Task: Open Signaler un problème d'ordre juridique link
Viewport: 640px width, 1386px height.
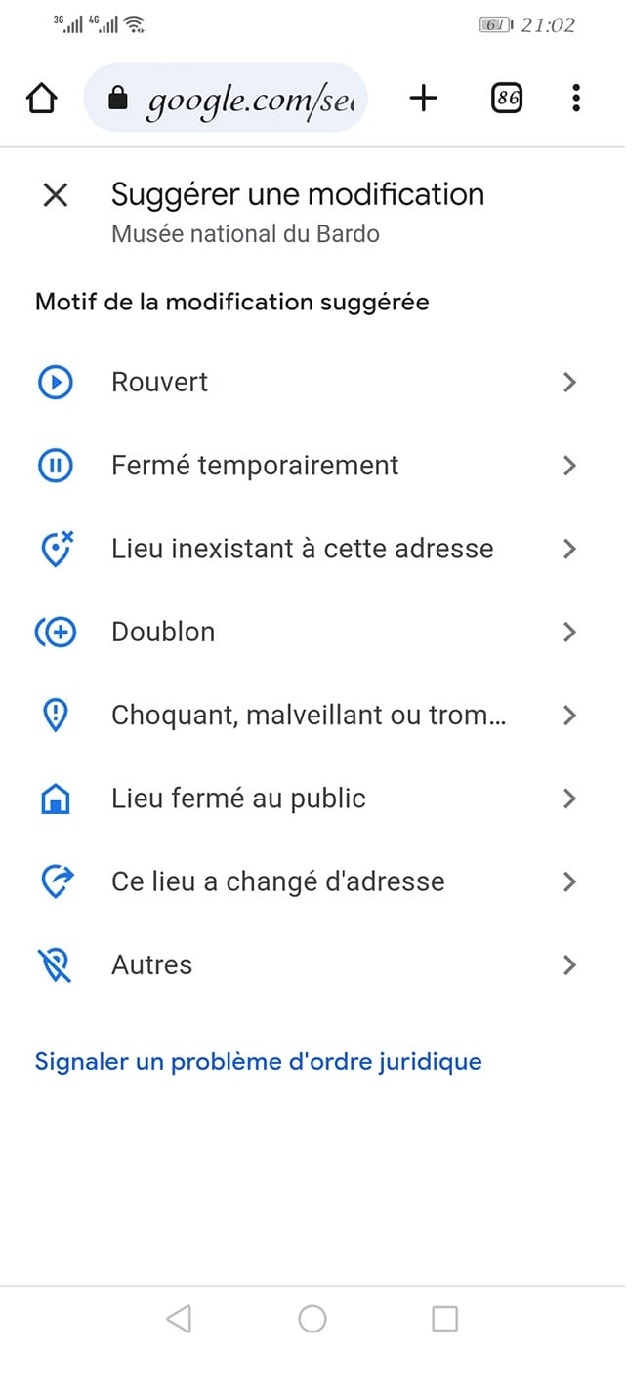Action: (x=258, y=1061)
